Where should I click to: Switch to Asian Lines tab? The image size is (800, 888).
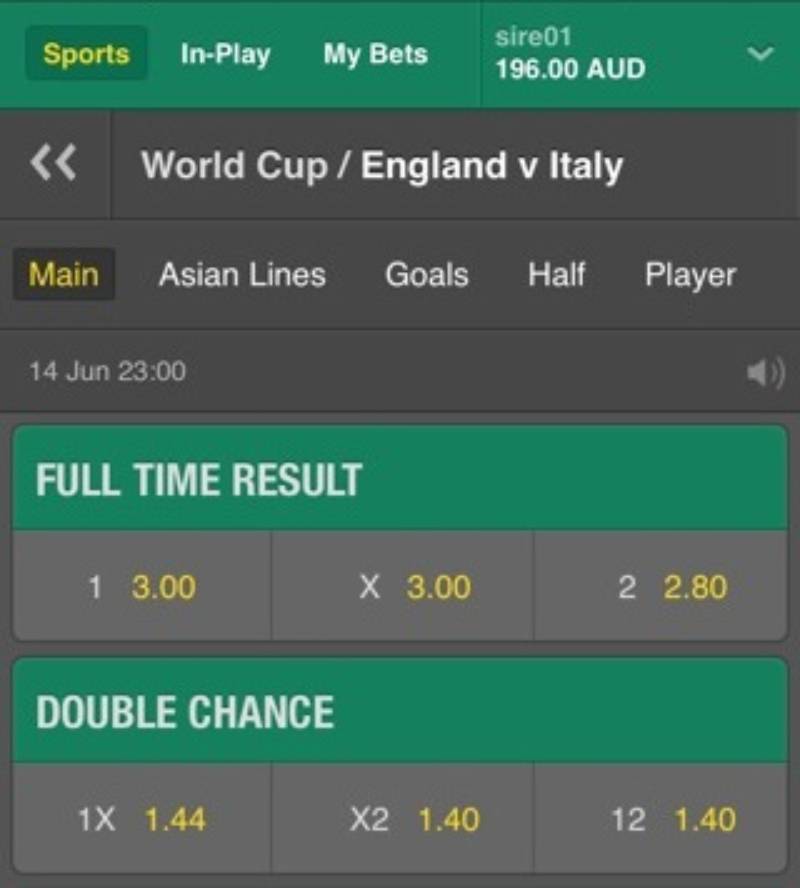(242, 275)
